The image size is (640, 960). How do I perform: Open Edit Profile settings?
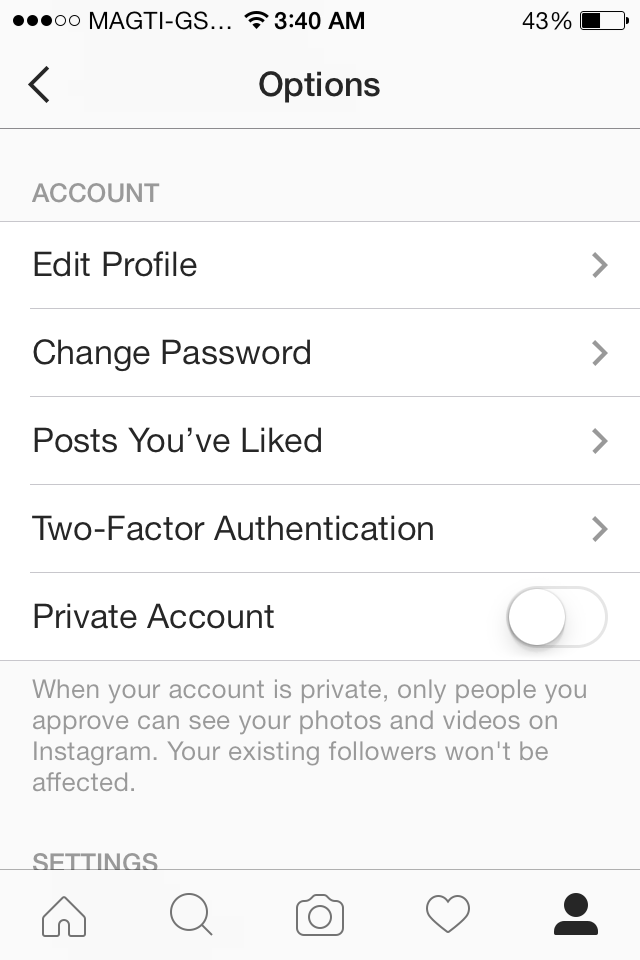click(320, 265)
